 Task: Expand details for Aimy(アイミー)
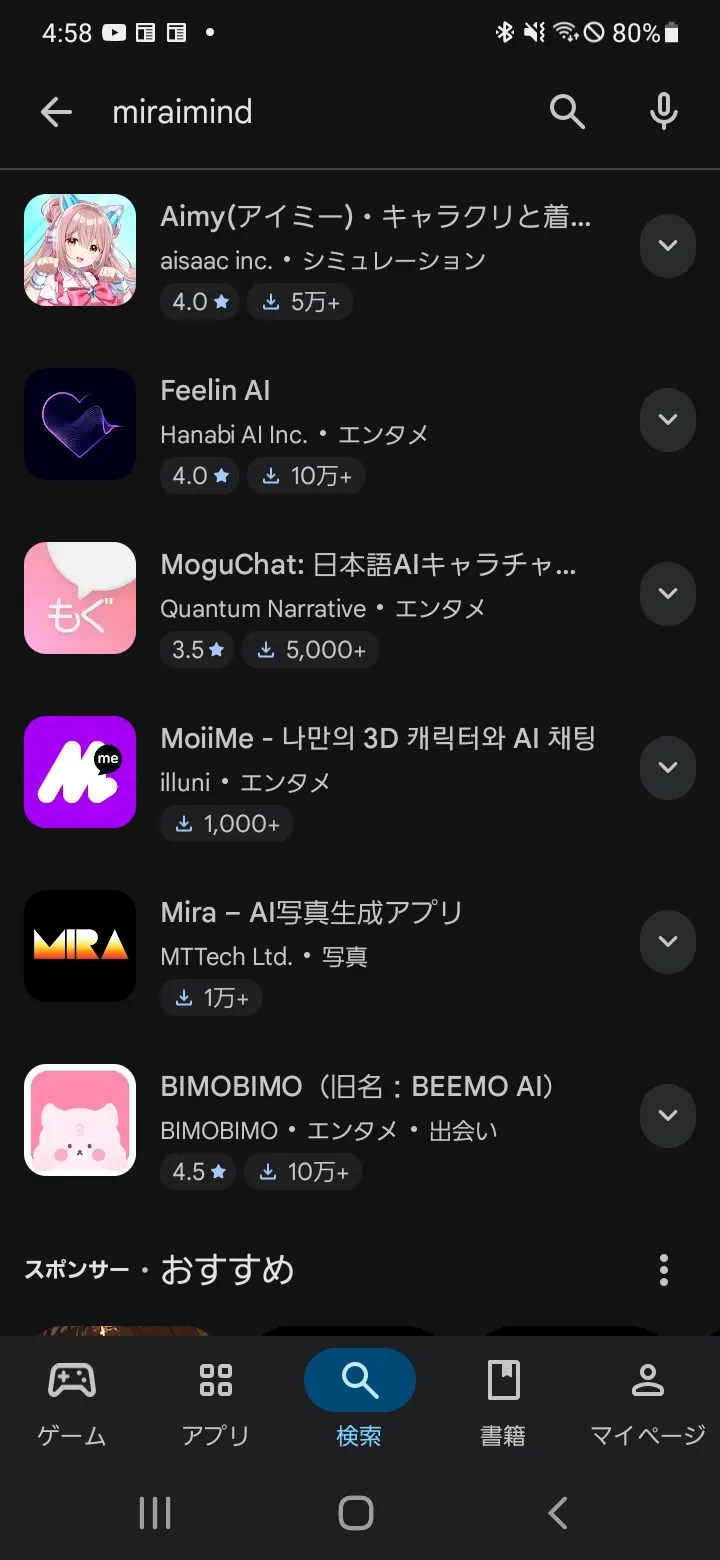[x=667, y=246]
